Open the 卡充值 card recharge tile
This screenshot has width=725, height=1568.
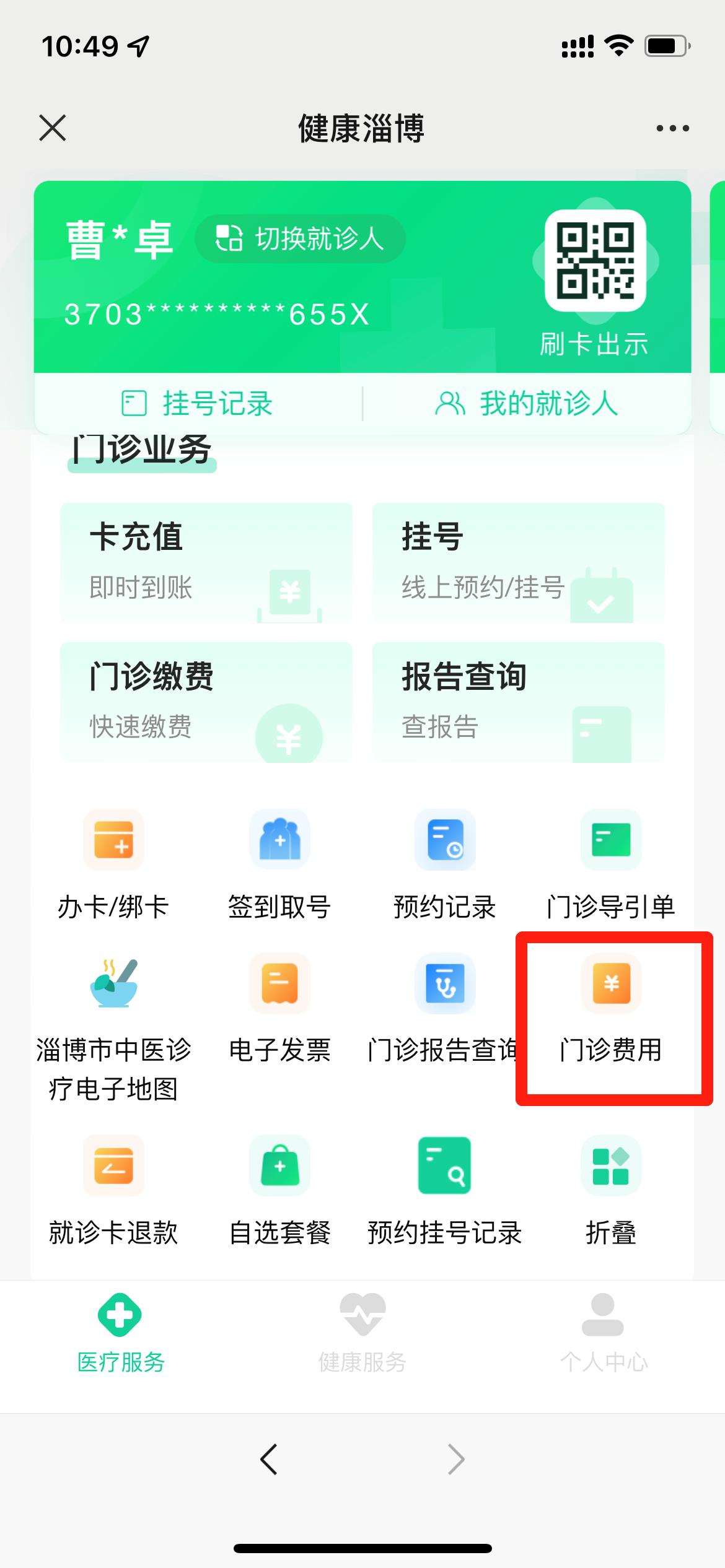pos(206,562)
